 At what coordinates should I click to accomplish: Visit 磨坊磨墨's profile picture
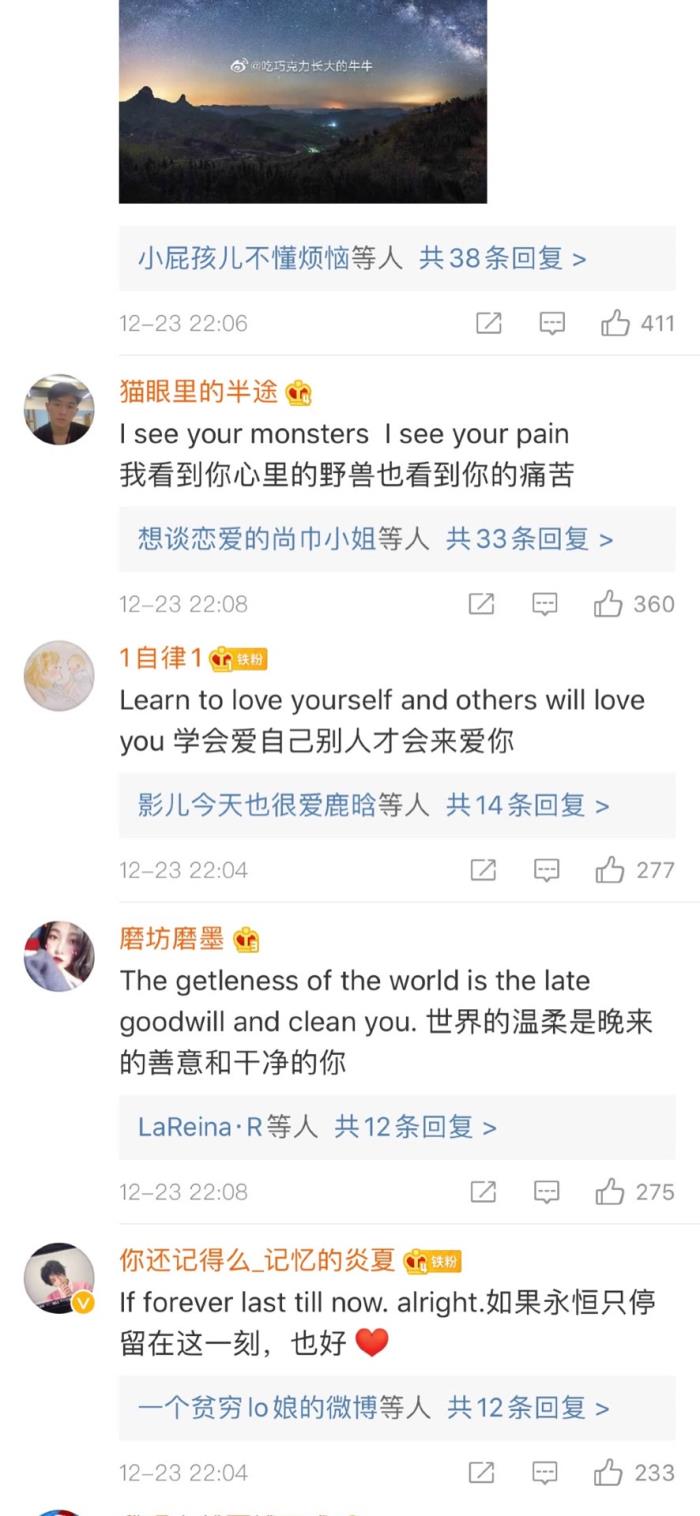click(x=59, y=957)
